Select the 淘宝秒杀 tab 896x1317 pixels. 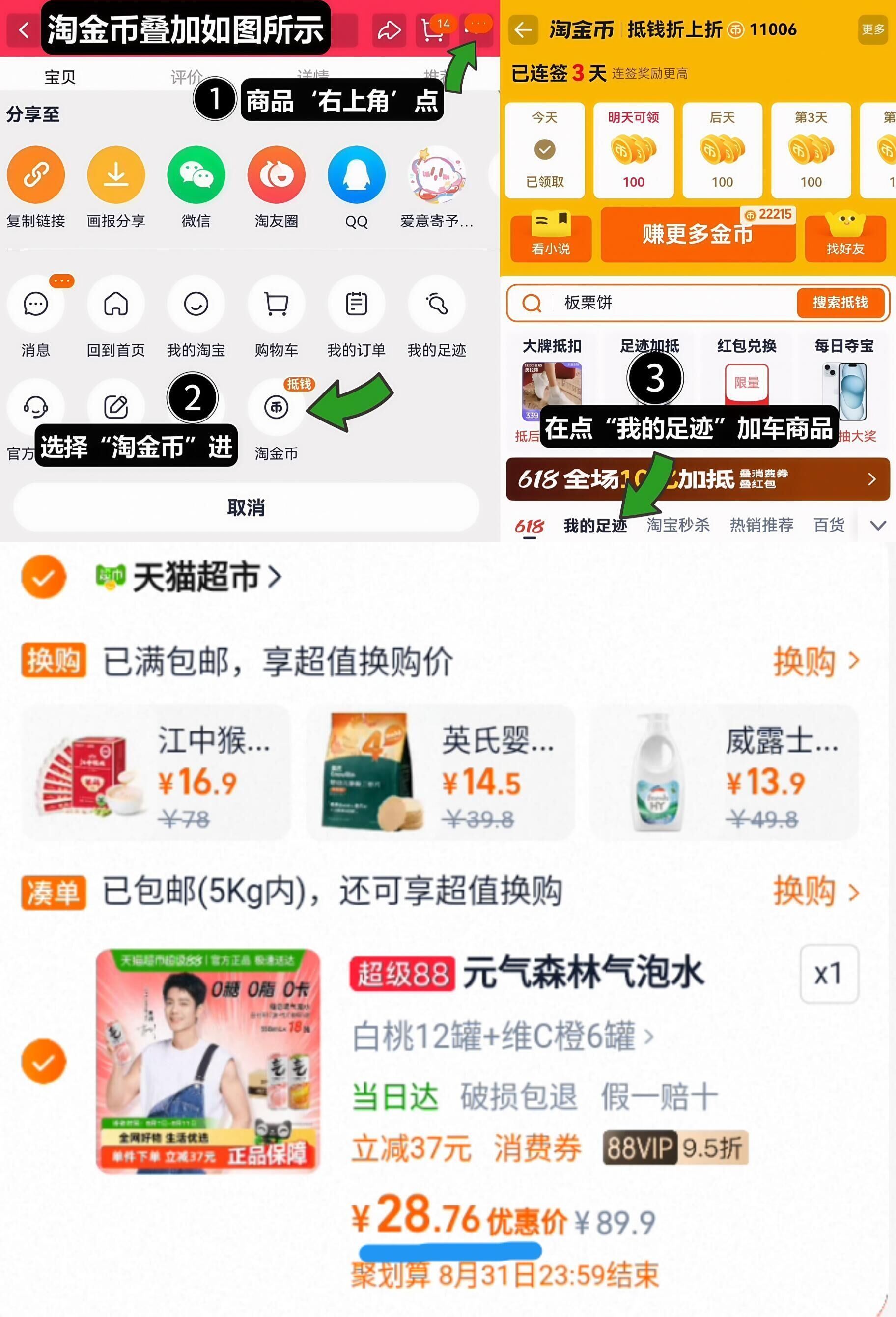678,525
